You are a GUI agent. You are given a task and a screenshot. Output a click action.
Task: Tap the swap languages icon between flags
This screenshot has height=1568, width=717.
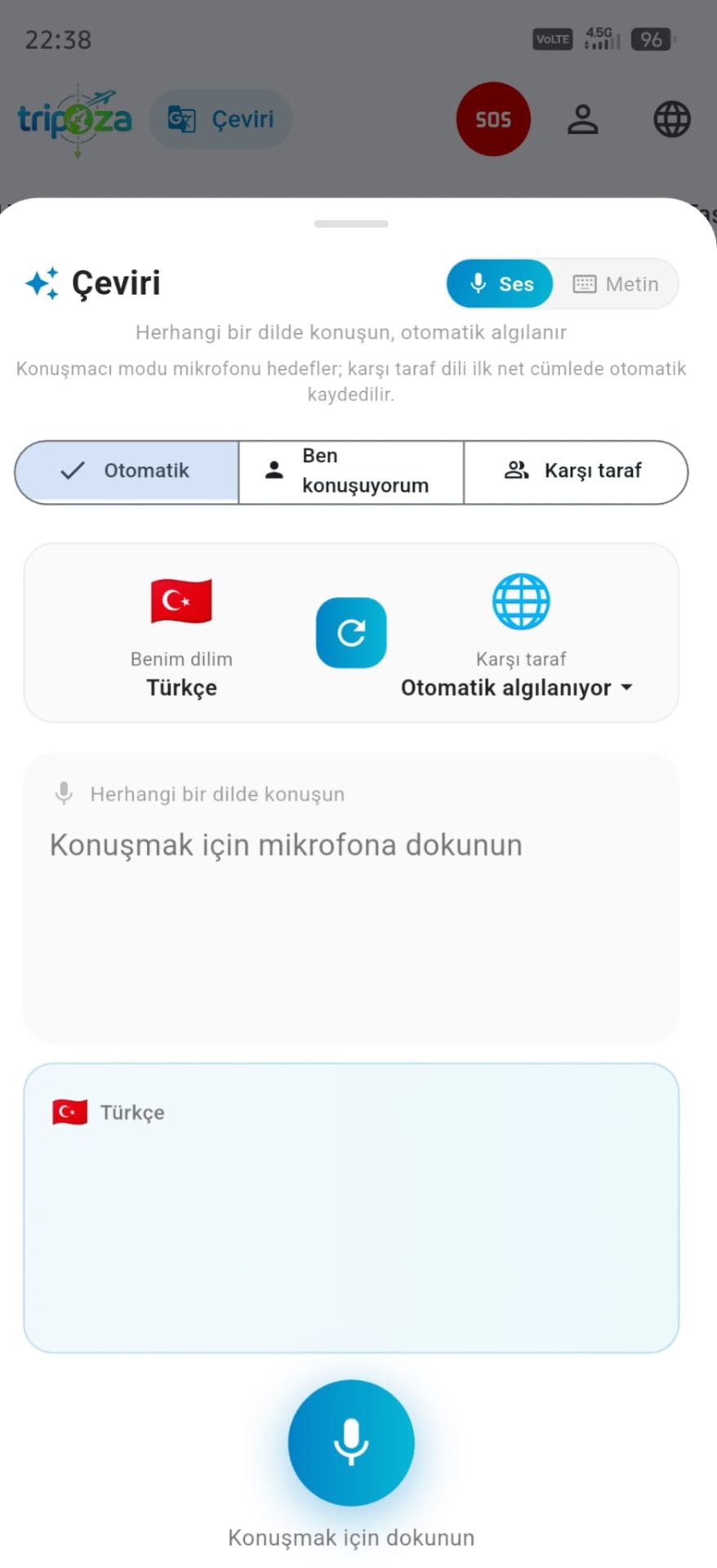click(x=350, y=633)
